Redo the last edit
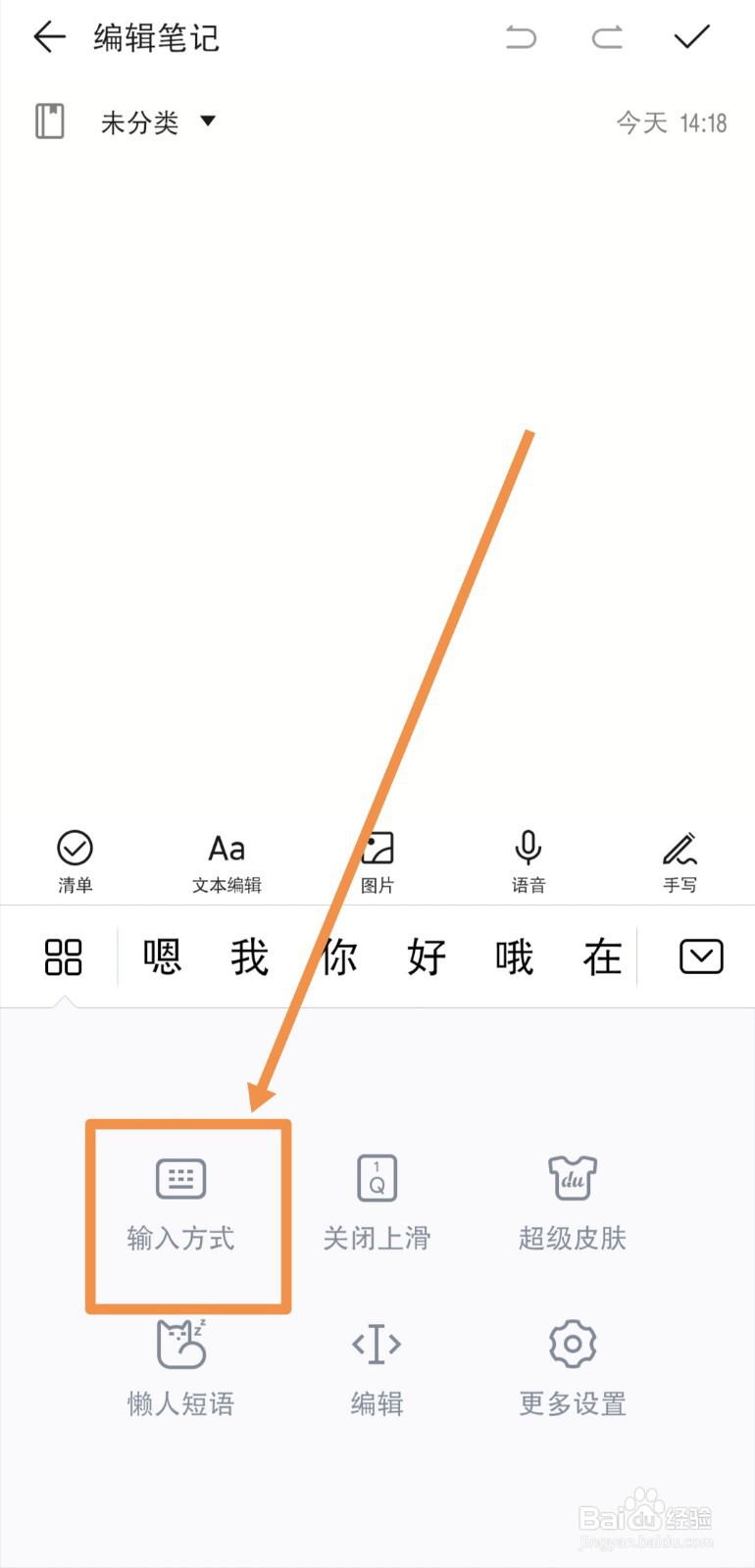 [608, 37]
